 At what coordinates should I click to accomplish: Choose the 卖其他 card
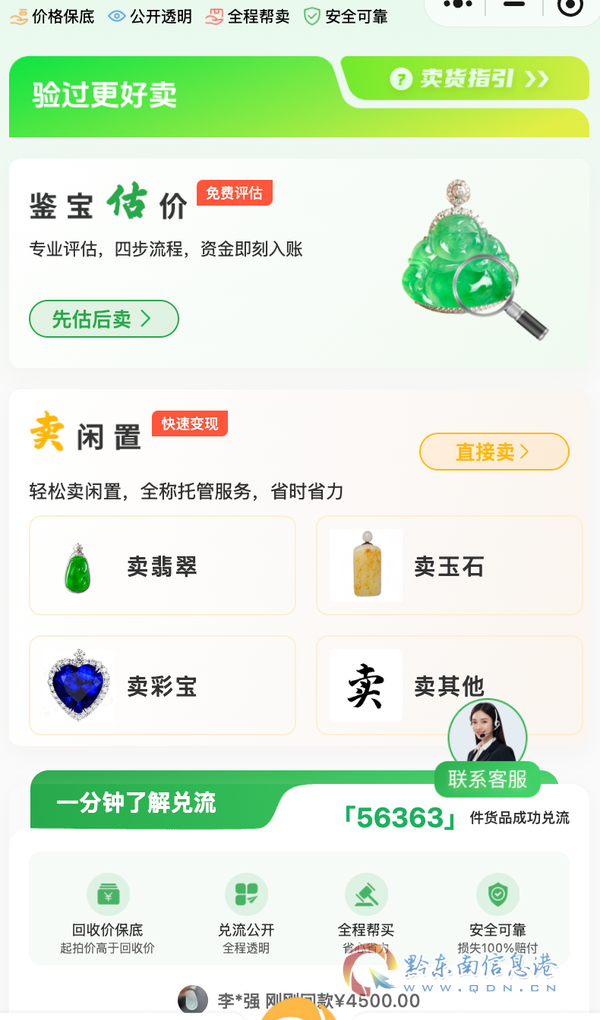449,685
